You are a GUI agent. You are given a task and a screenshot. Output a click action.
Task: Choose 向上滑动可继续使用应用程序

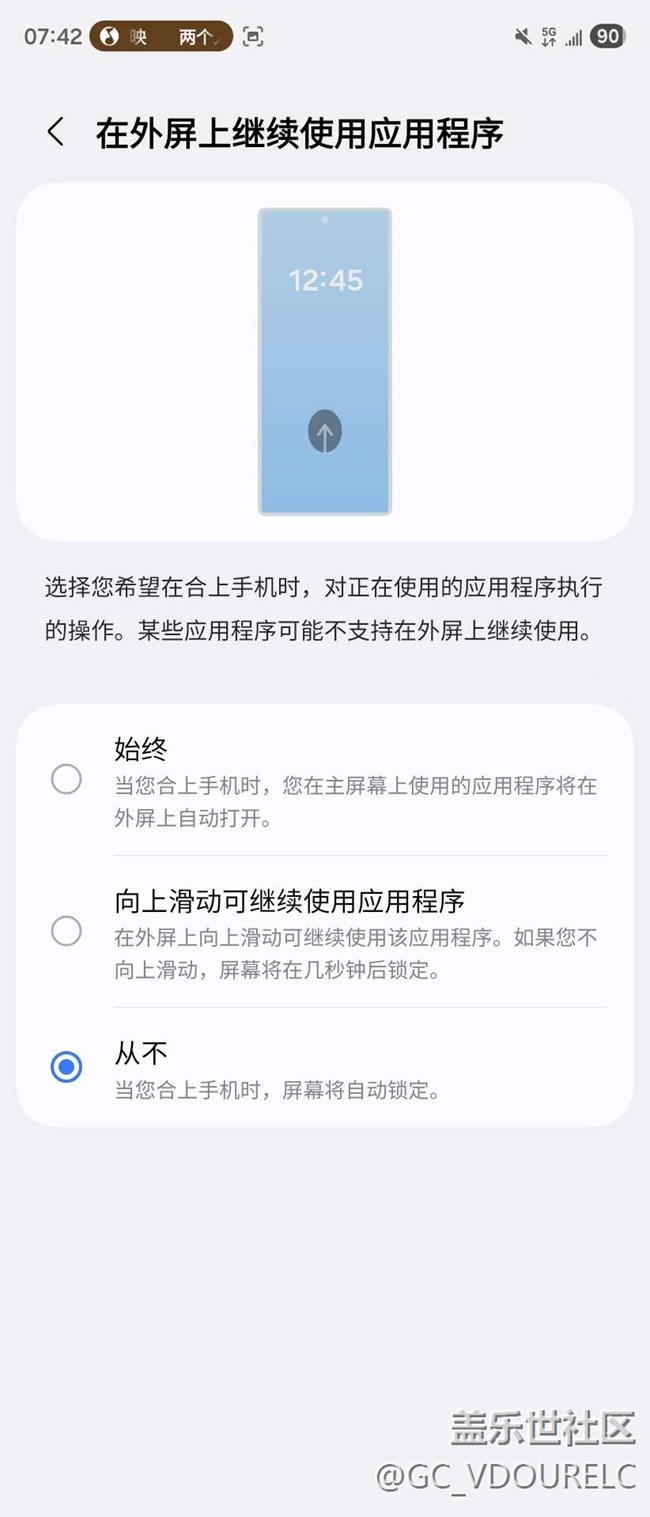click(x=66, y=932)
